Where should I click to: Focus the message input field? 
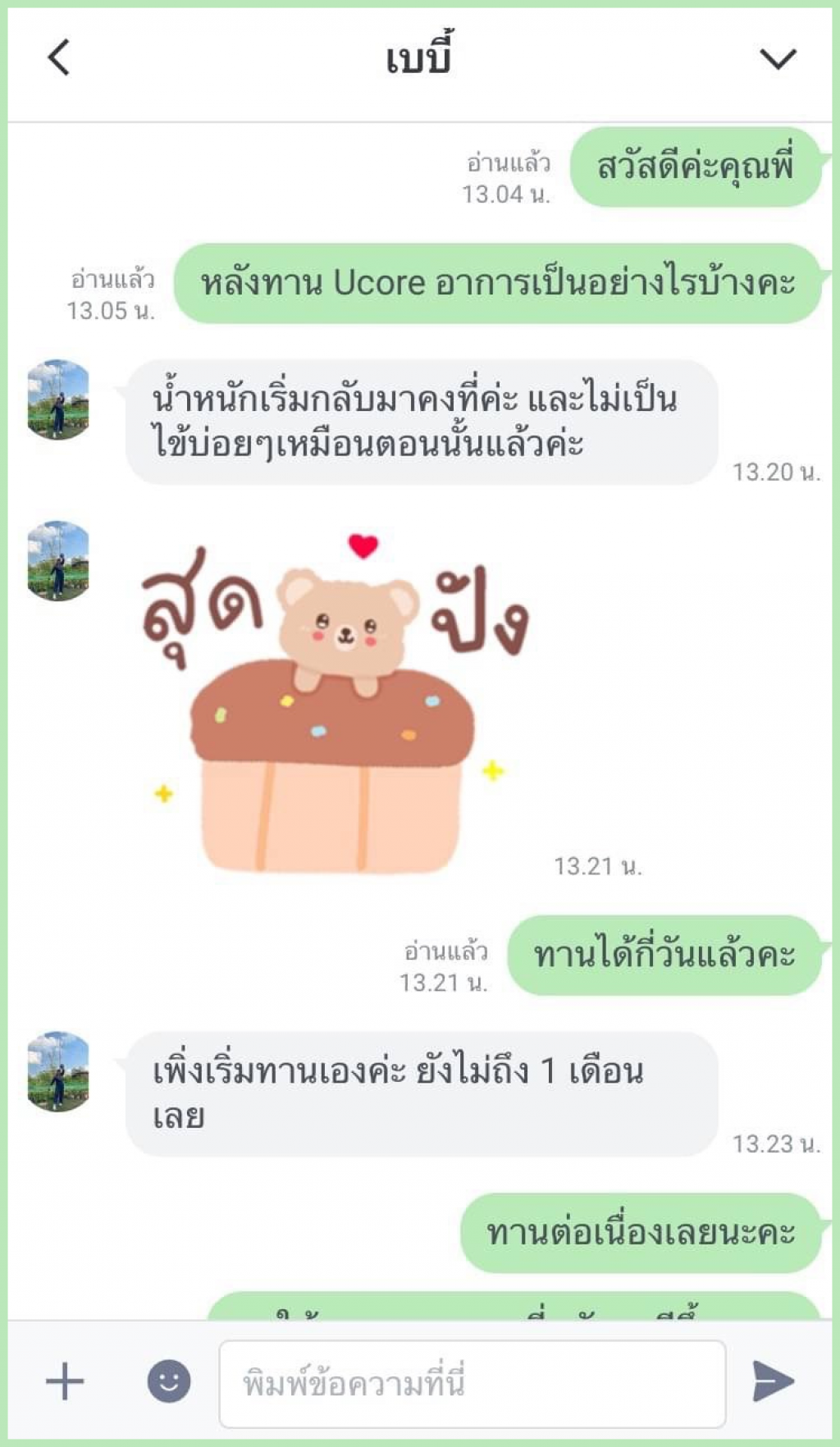(472, 1383)
